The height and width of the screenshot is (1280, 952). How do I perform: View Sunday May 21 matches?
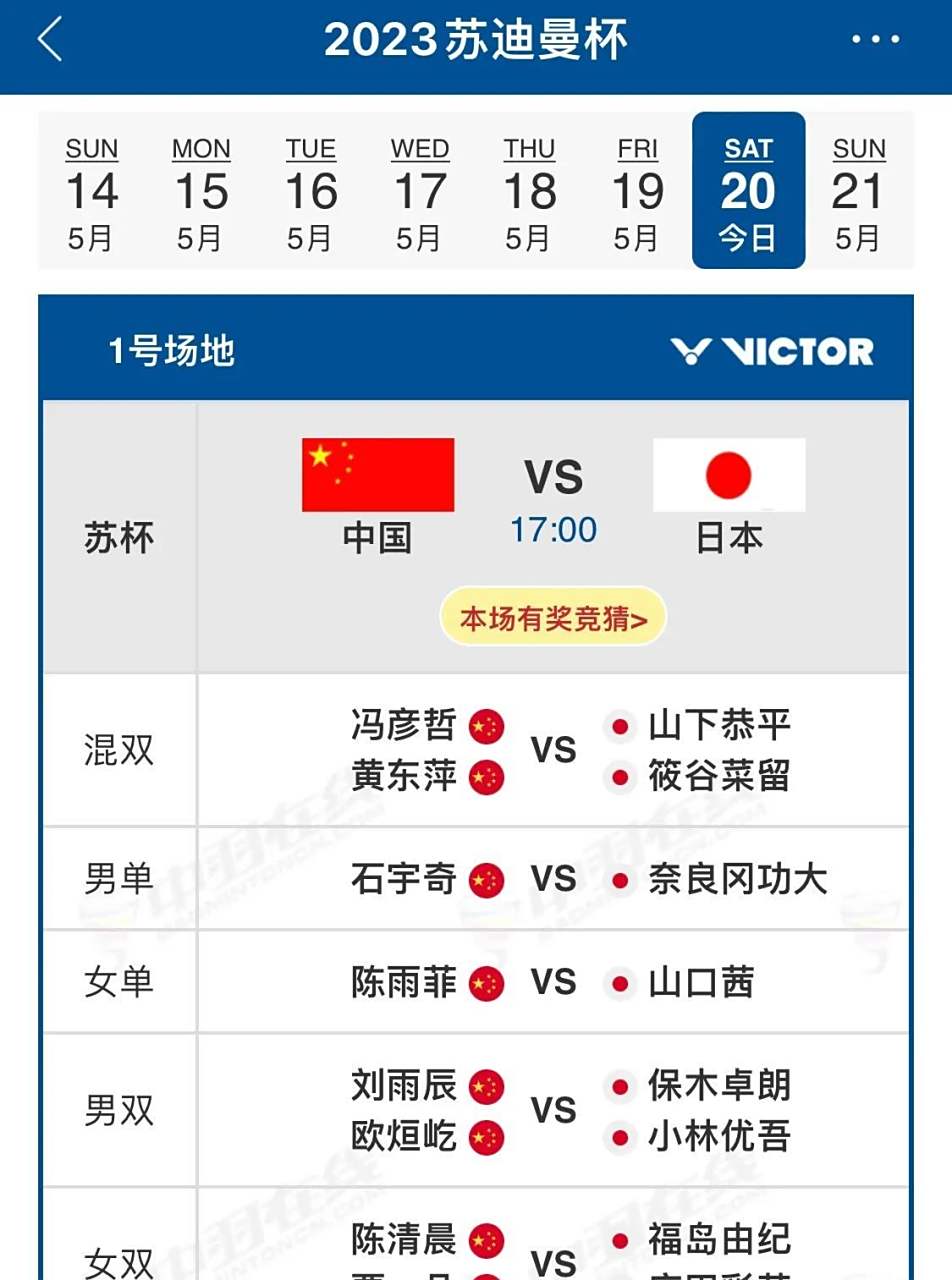858,192
